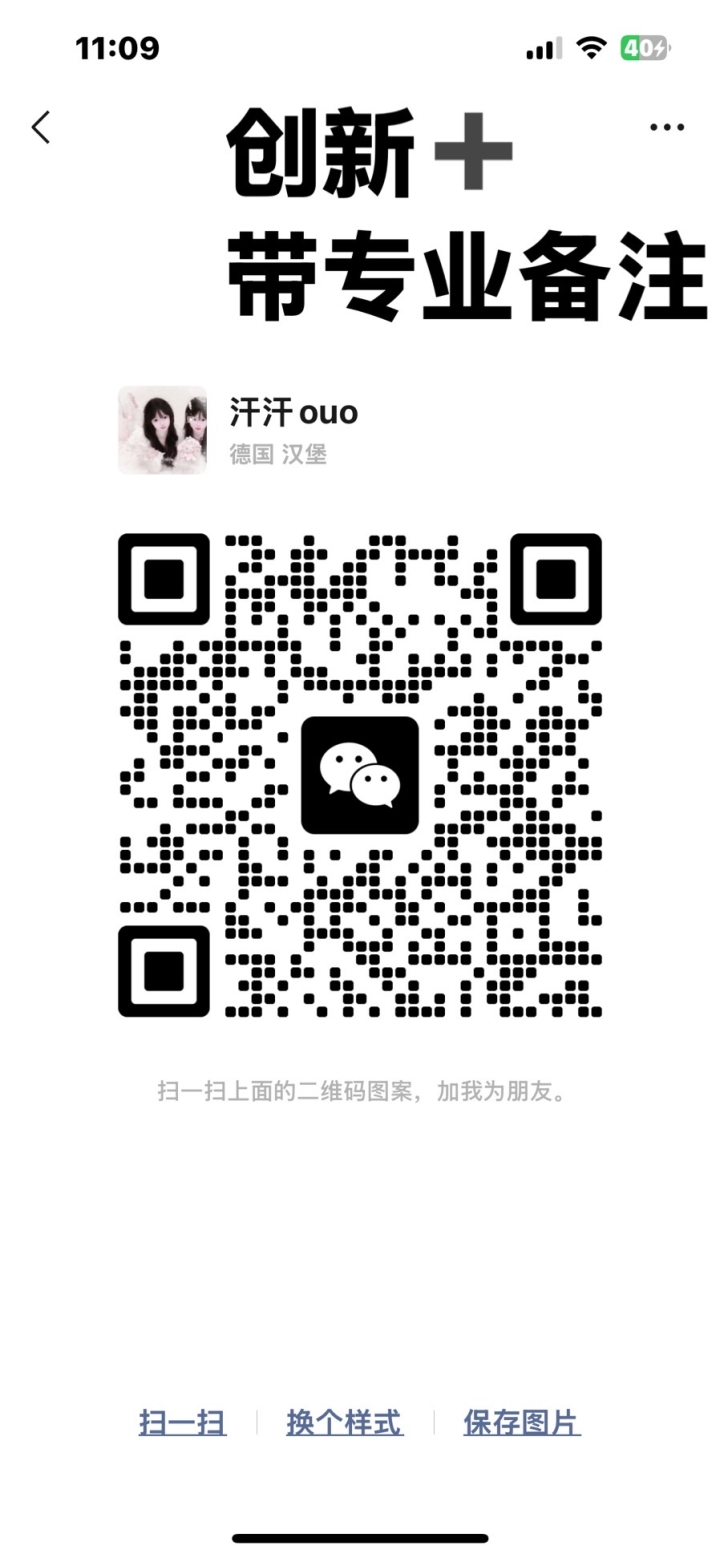Viewport: 720px width, 1558px height.
Task: Open the three-dot more options menu
Action: point(667,127)
